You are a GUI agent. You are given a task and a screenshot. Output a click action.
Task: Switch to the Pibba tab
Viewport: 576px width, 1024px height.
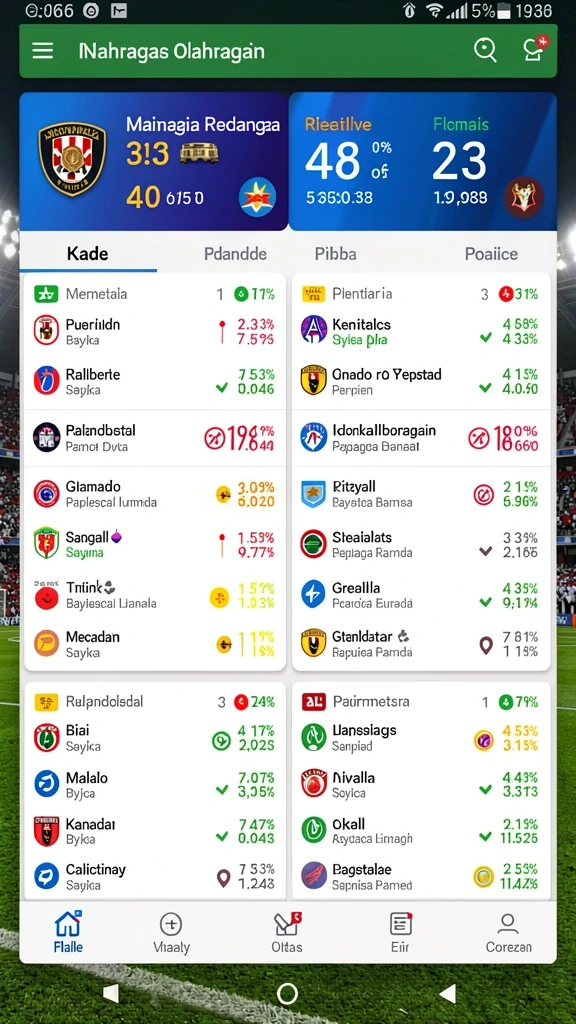tap(336, 253)
